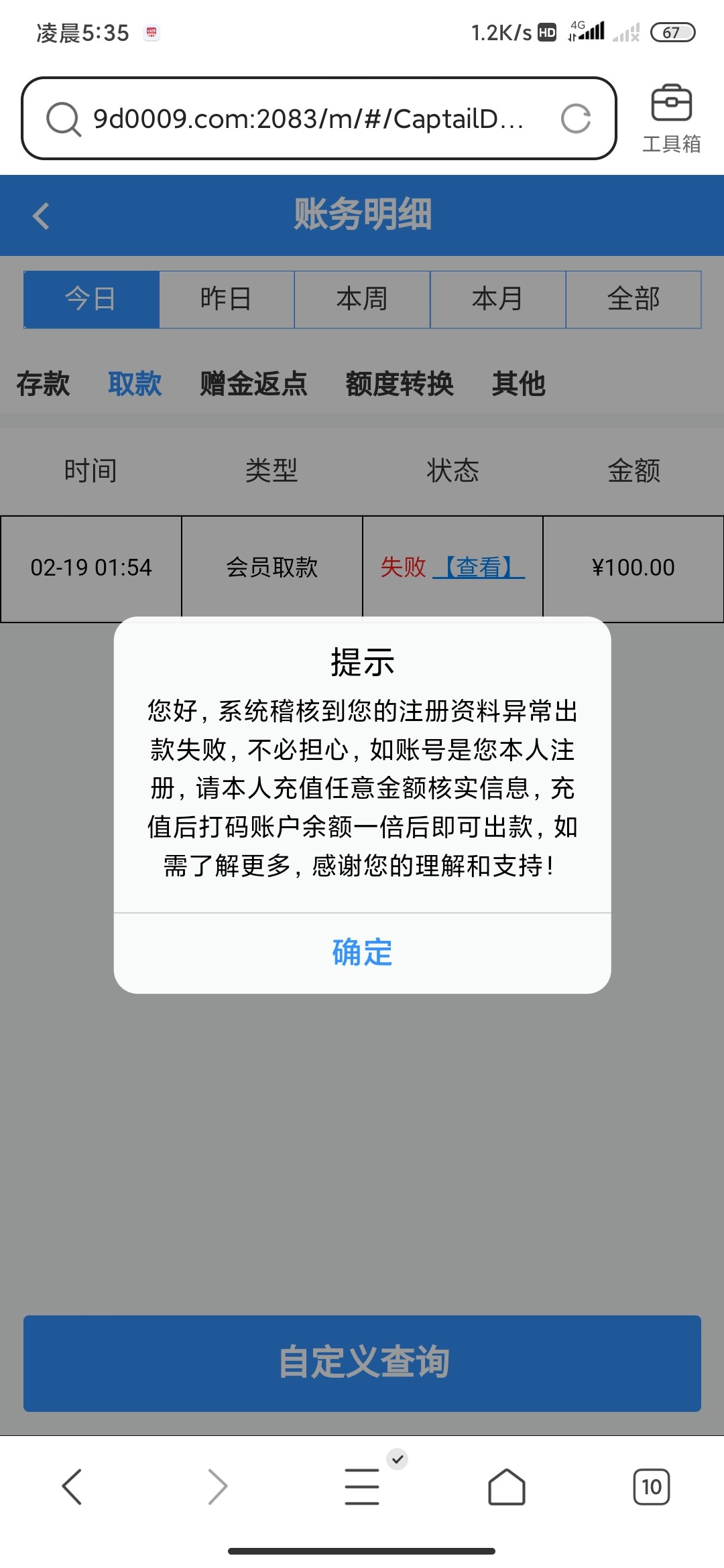Tap the magnifier search icon in address bar

point(63,121)
